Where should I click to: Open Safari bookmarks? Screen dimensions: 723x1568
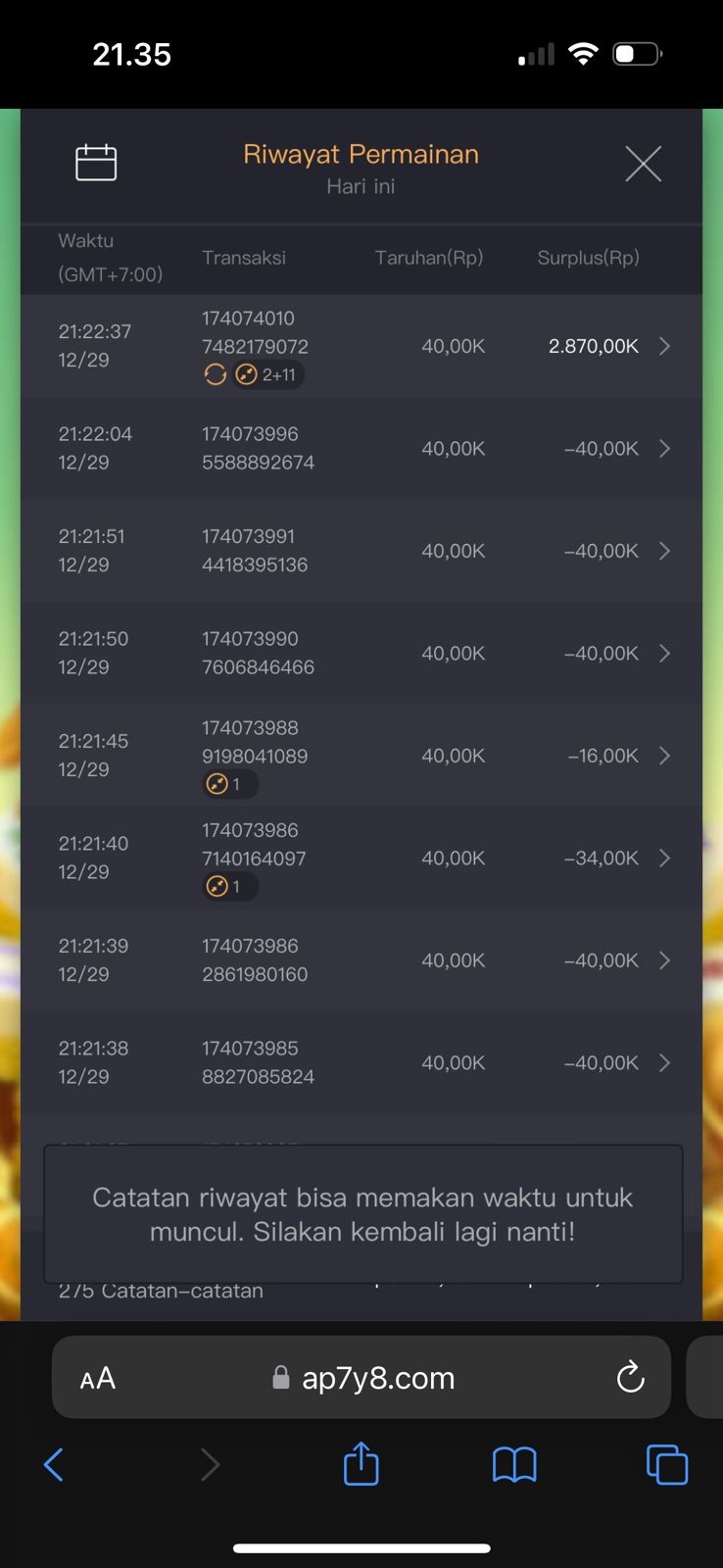(x=514, y=1465)
